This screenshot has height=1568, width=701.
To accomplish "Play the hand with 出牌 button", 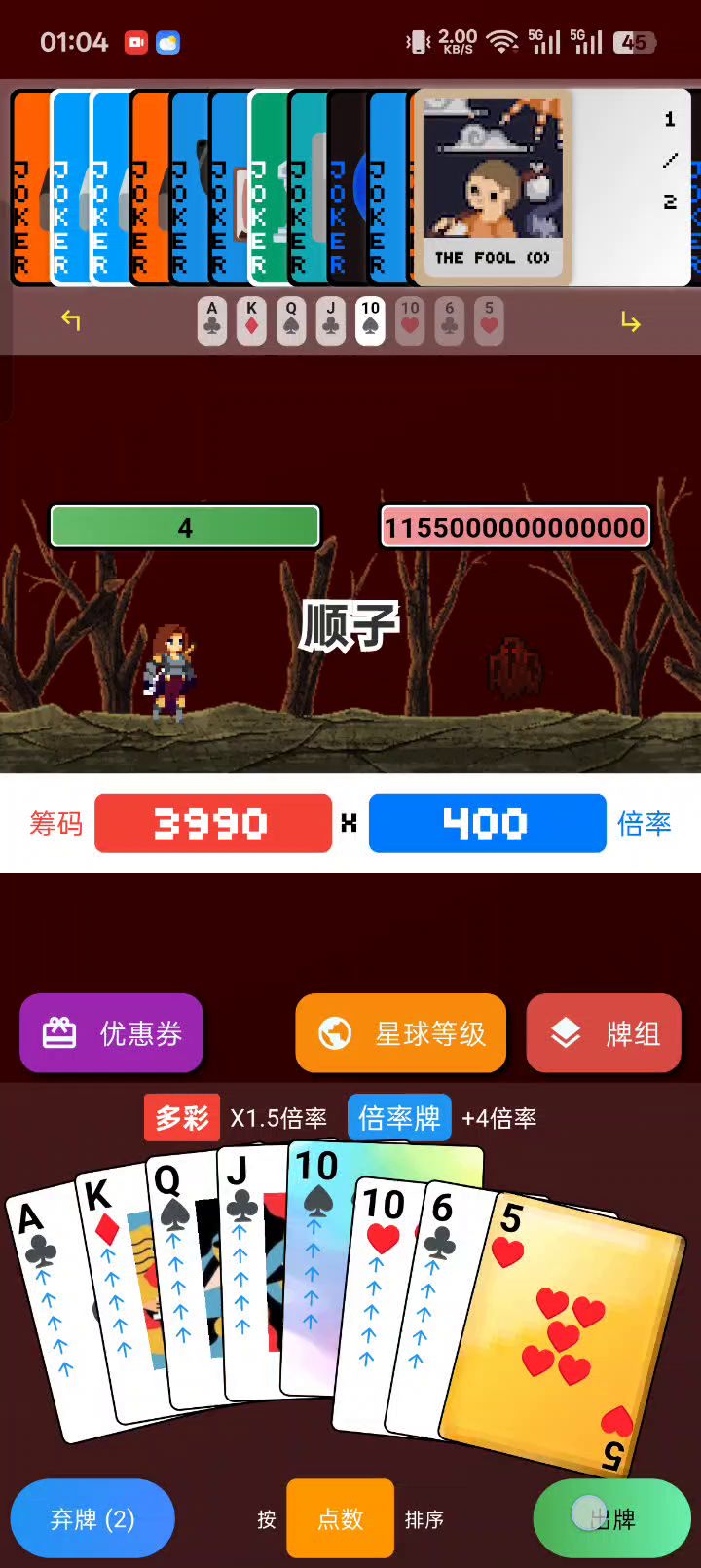I will point(611,1518).
